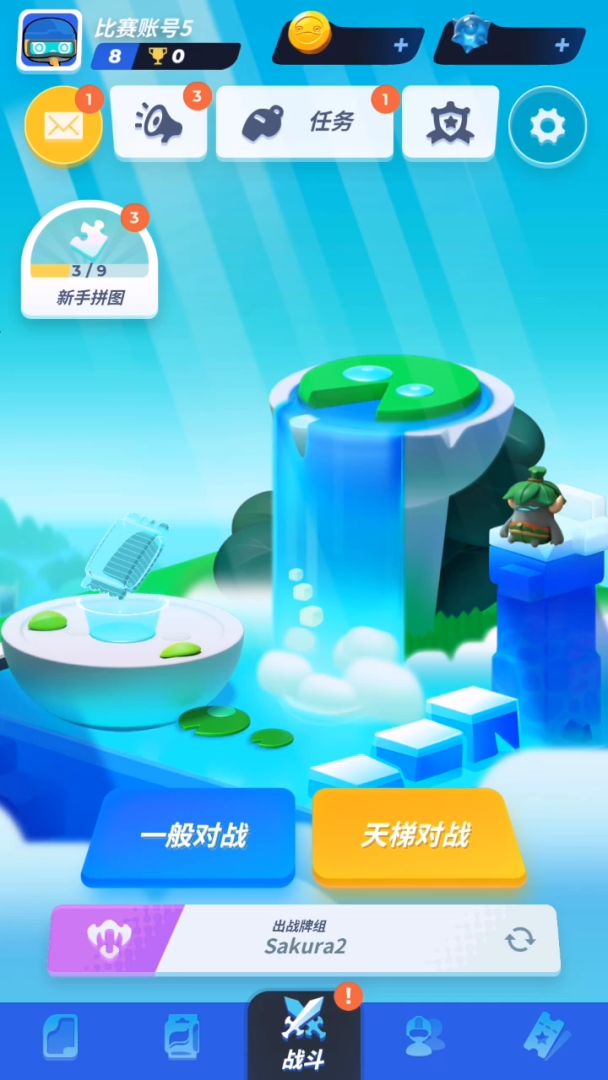Screen dimensions: 608x1080
Task: Open the 任务 missions panel
Action: point(304,122)
